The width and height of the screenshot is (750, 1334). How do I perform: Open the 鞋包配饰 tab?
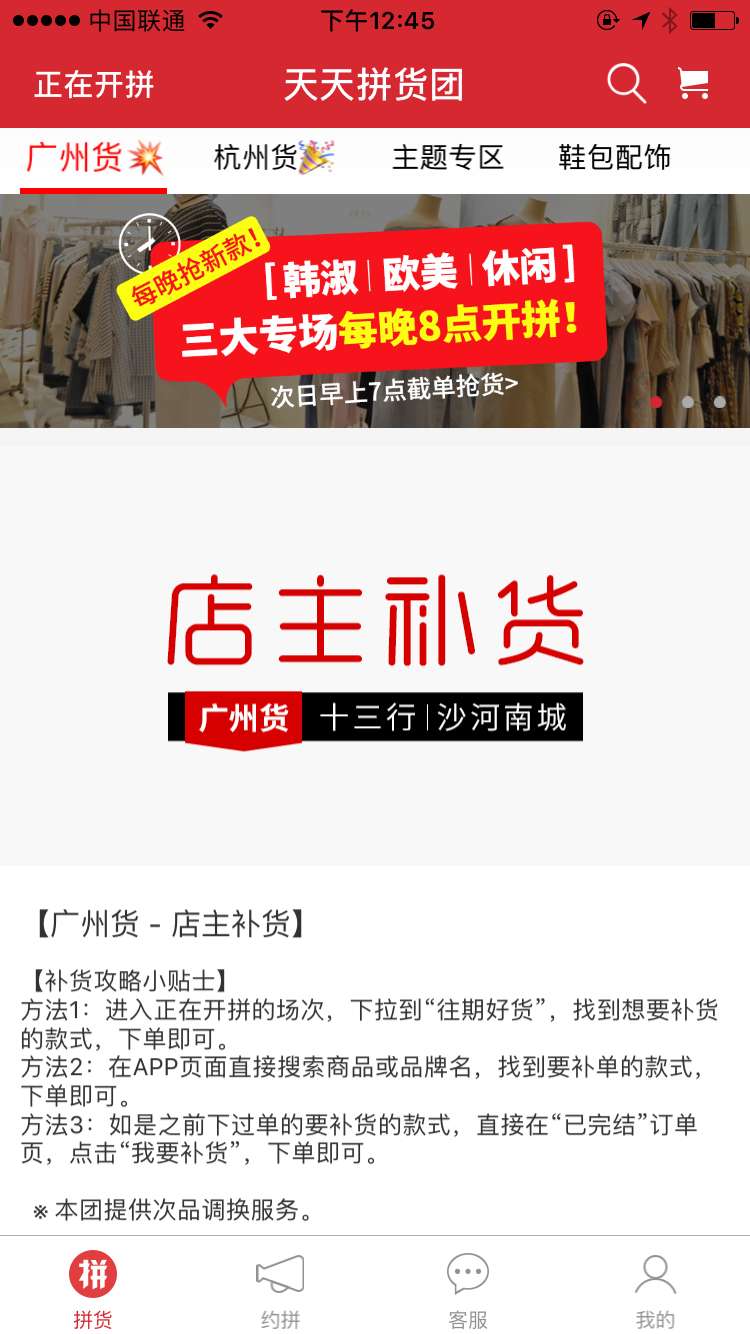pyautogui.click(x=614, y=158)
